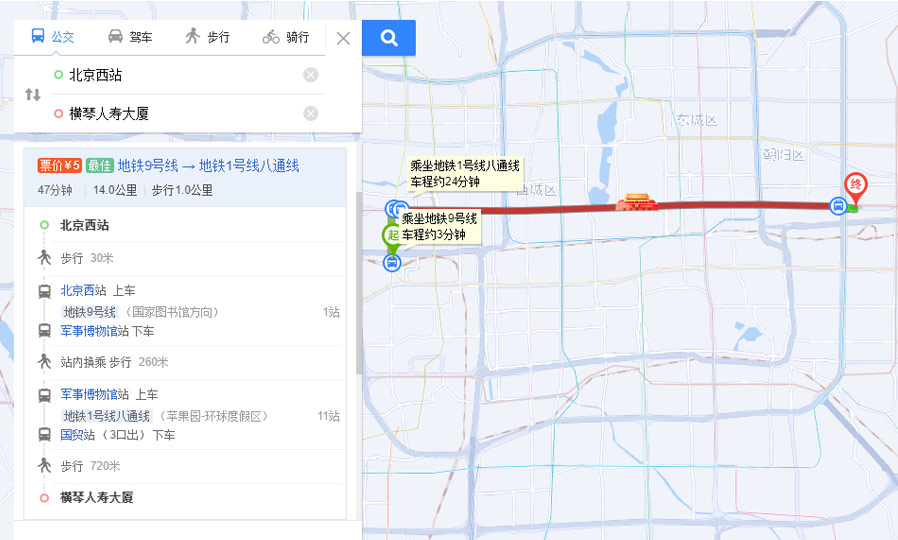Image resolution: width=898 pixels, height=540 pixels.
Task: Tap the 起 start marker on map
Action: tap(392, 236)
